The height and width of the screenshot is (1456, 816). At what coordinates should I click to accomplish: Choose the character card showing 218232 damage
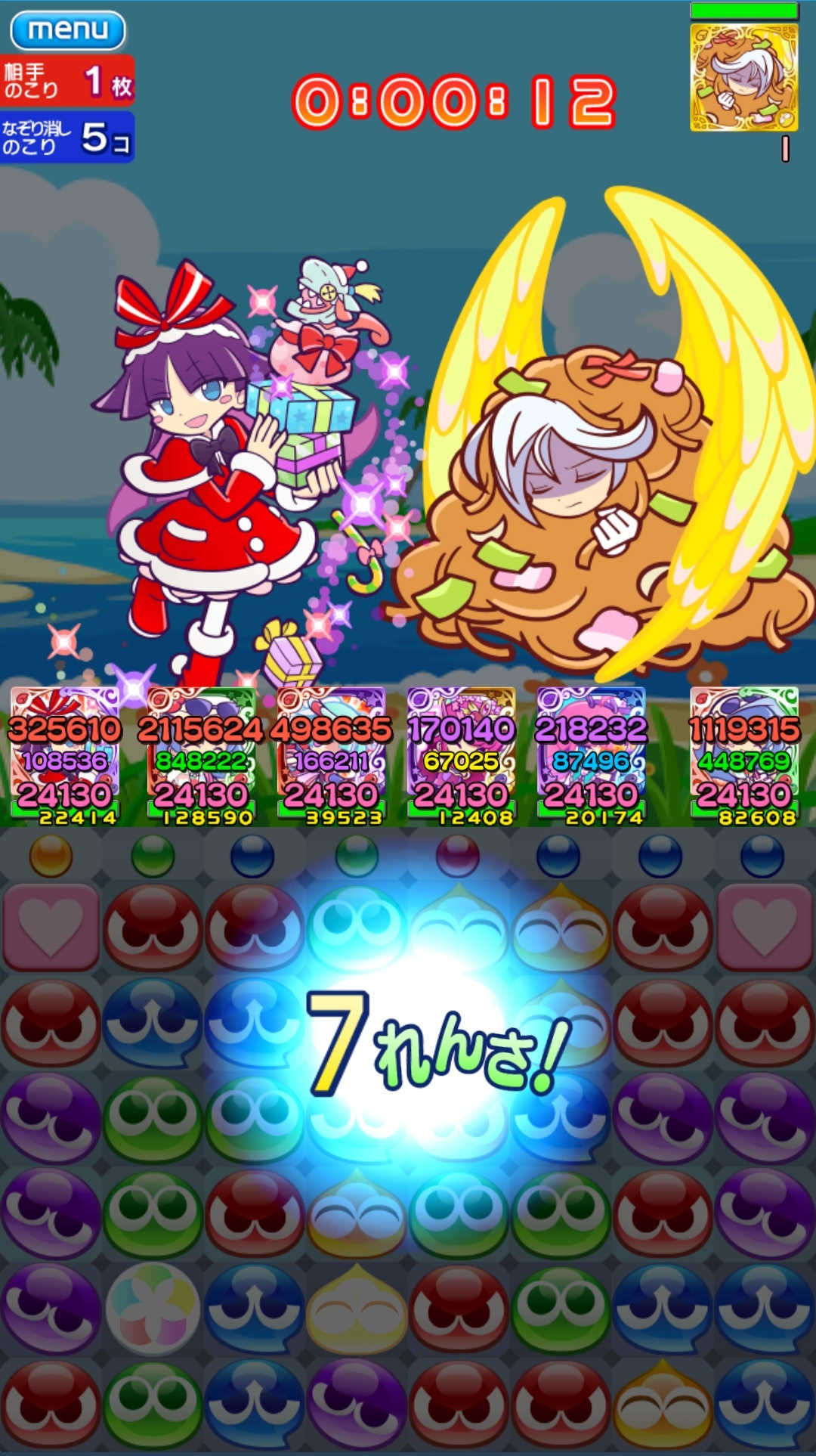coord(591,752)
